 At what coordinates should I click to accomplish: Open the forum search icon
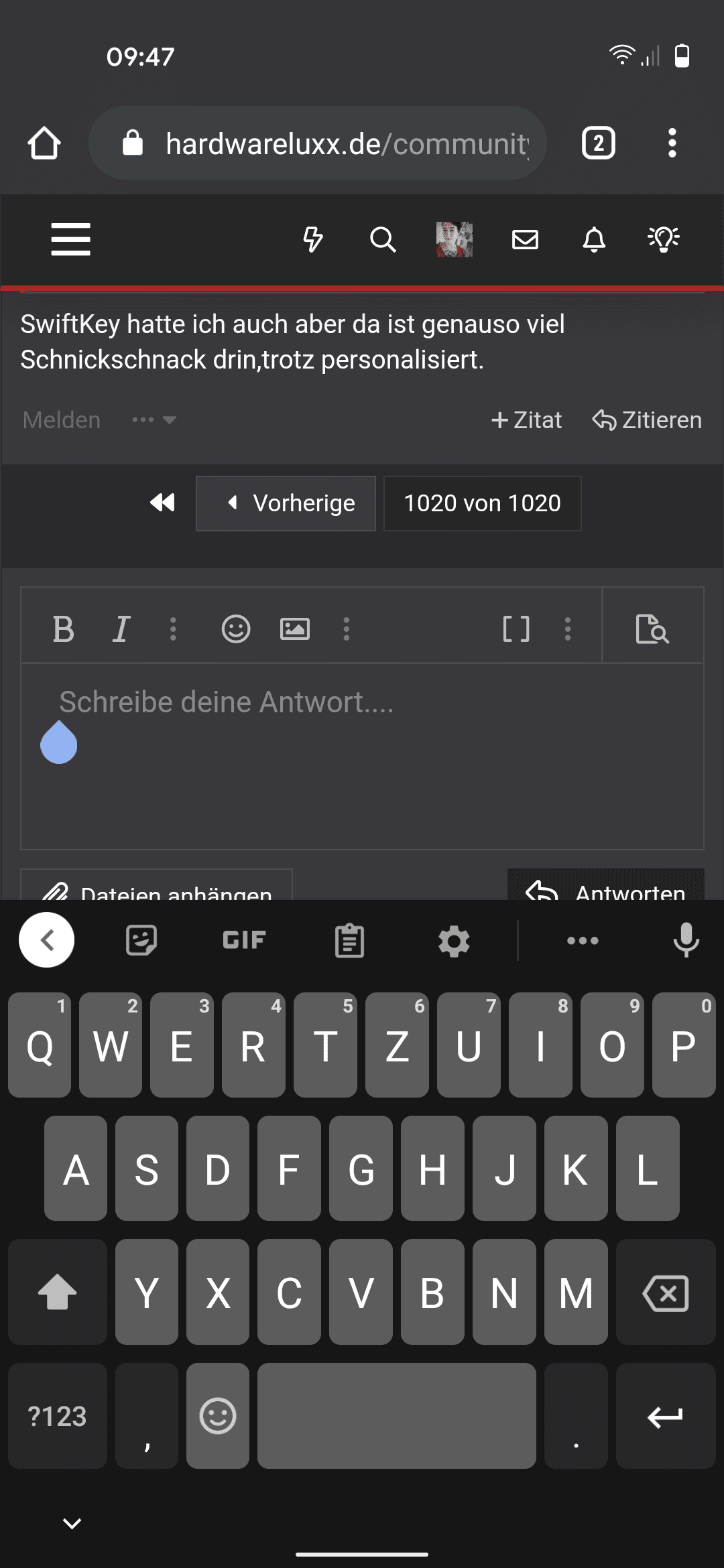[x=383, y=239]
